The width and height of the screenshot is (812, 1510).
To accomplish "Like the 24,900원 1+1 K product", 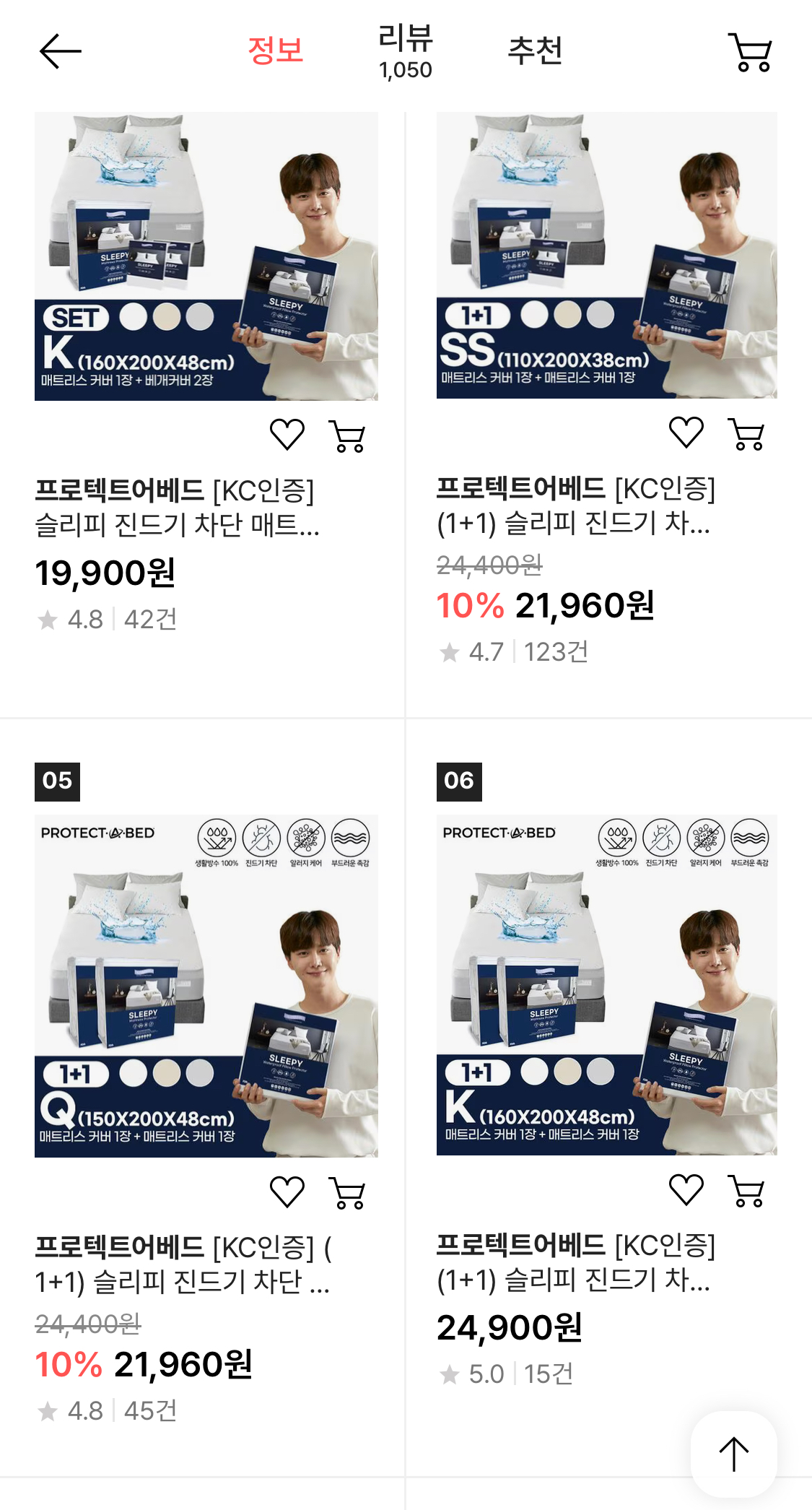I will (x=686, y=1189).
